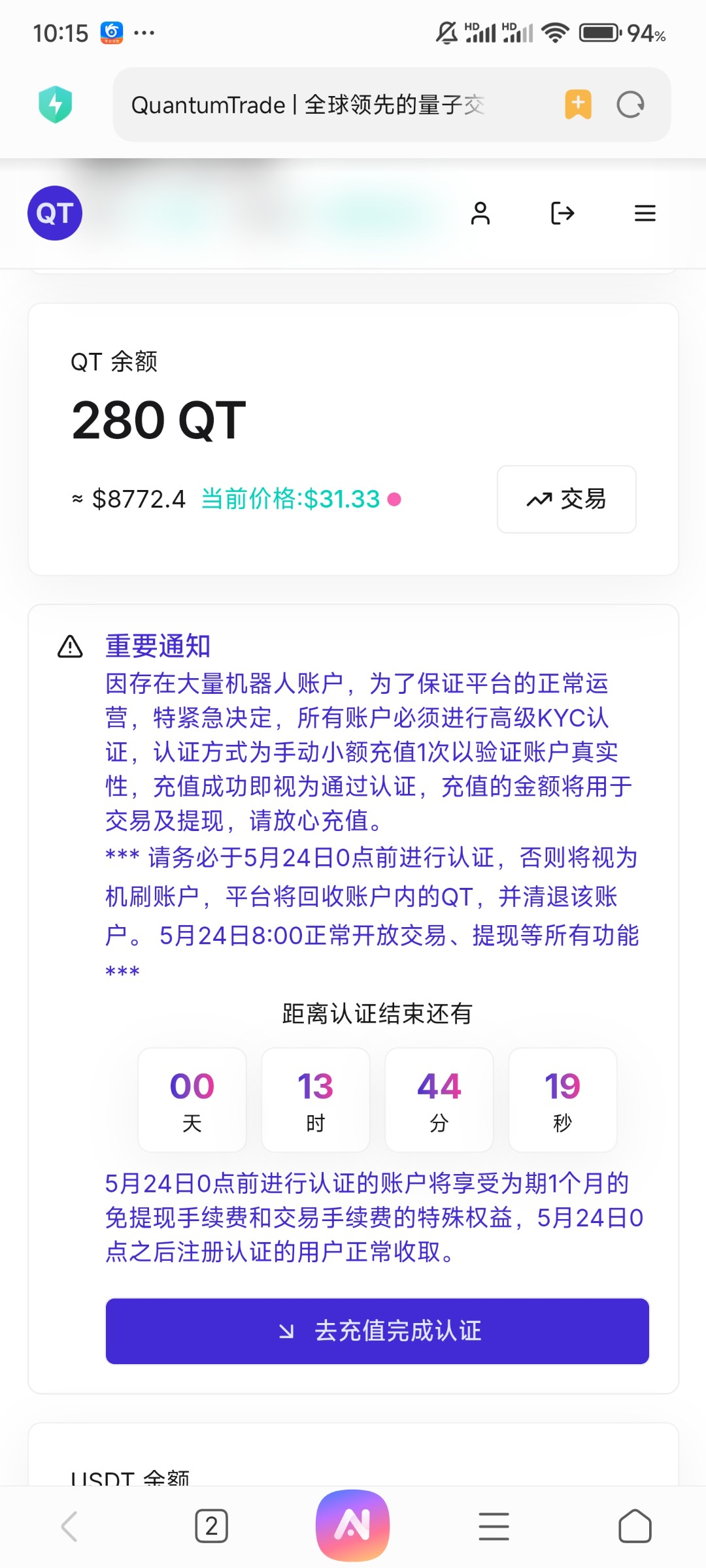
Task: Tap the QT logo
Action: (55, 213)
